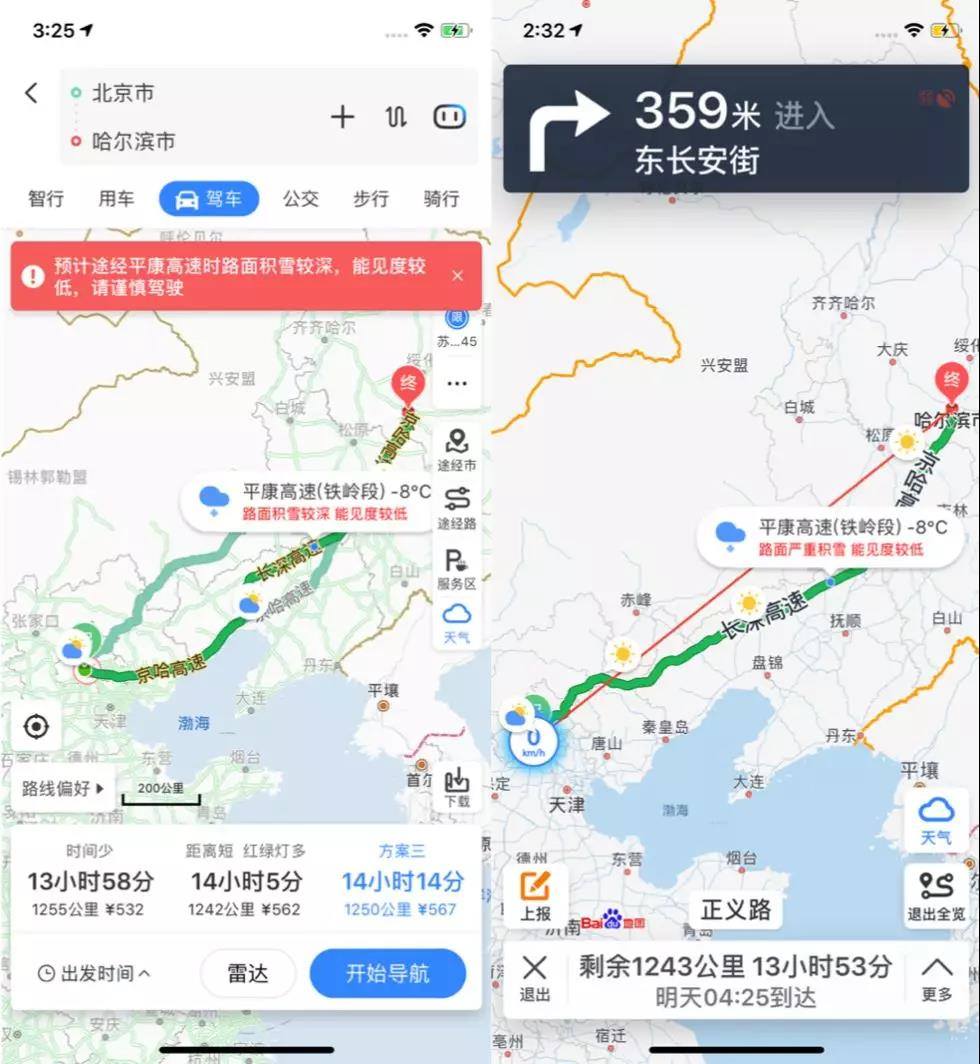Open 路线偏好 route preferences
The height and width of the screenshot is (1064, 980).
(x=64, y=789)
